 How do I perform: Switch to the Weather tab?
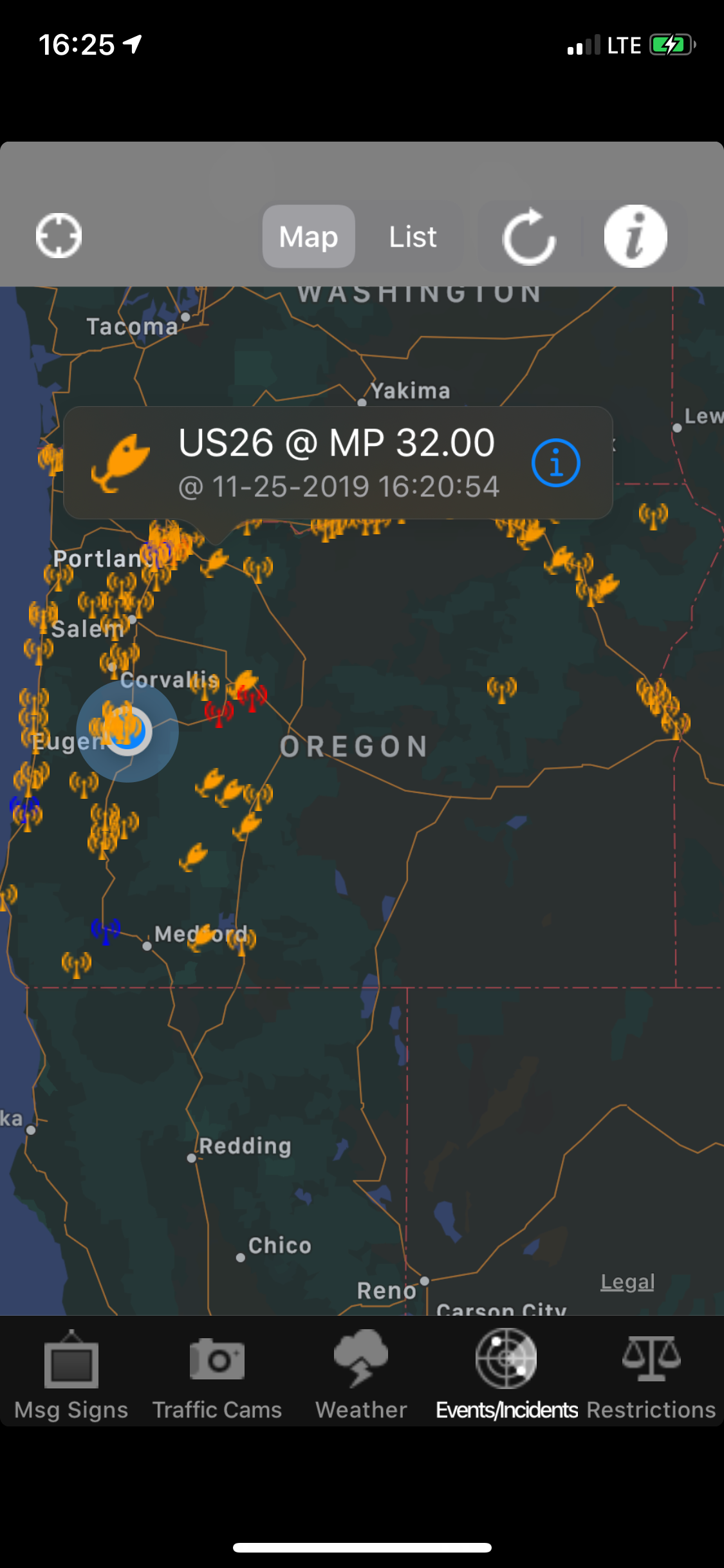pos(361,1375)
